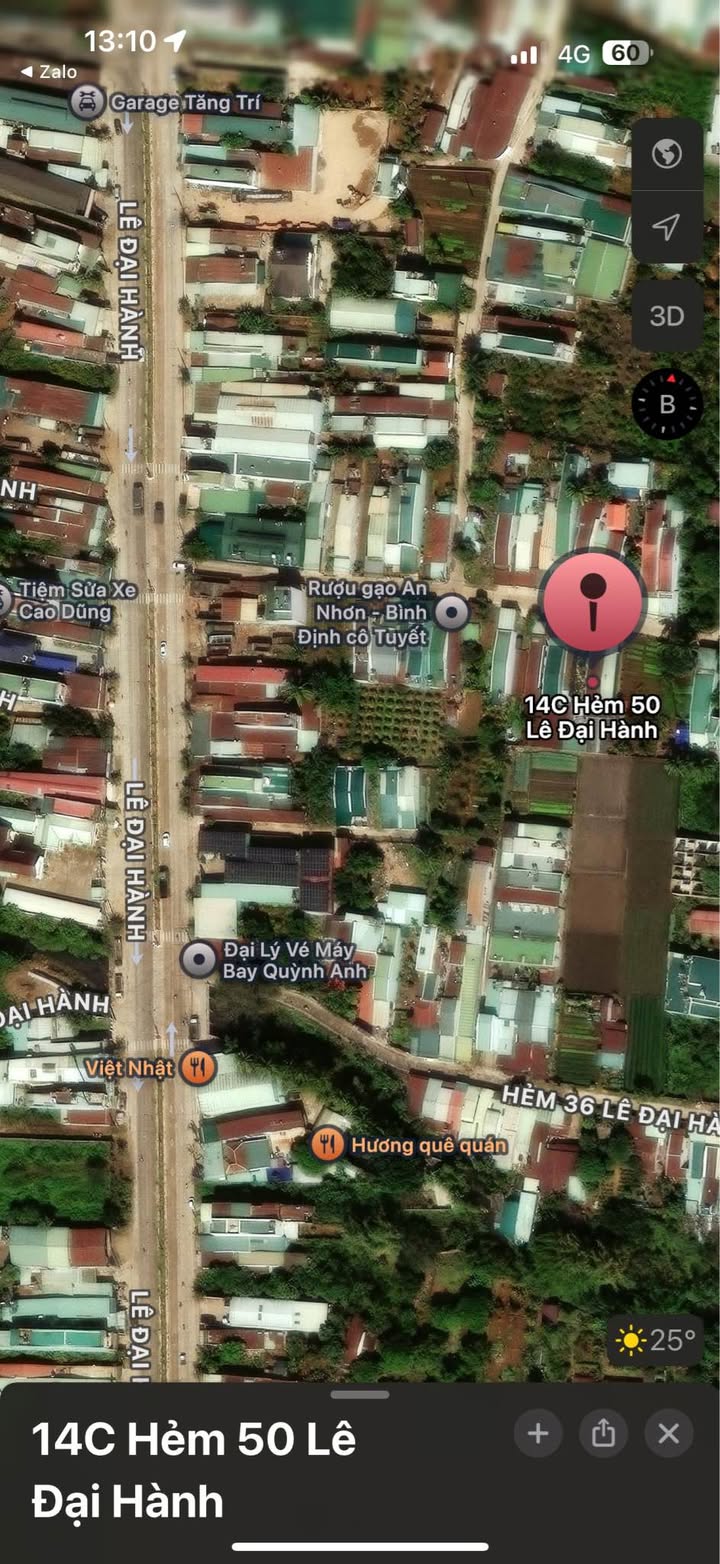
Task: Close the location card
Action: click(669, 1434)
